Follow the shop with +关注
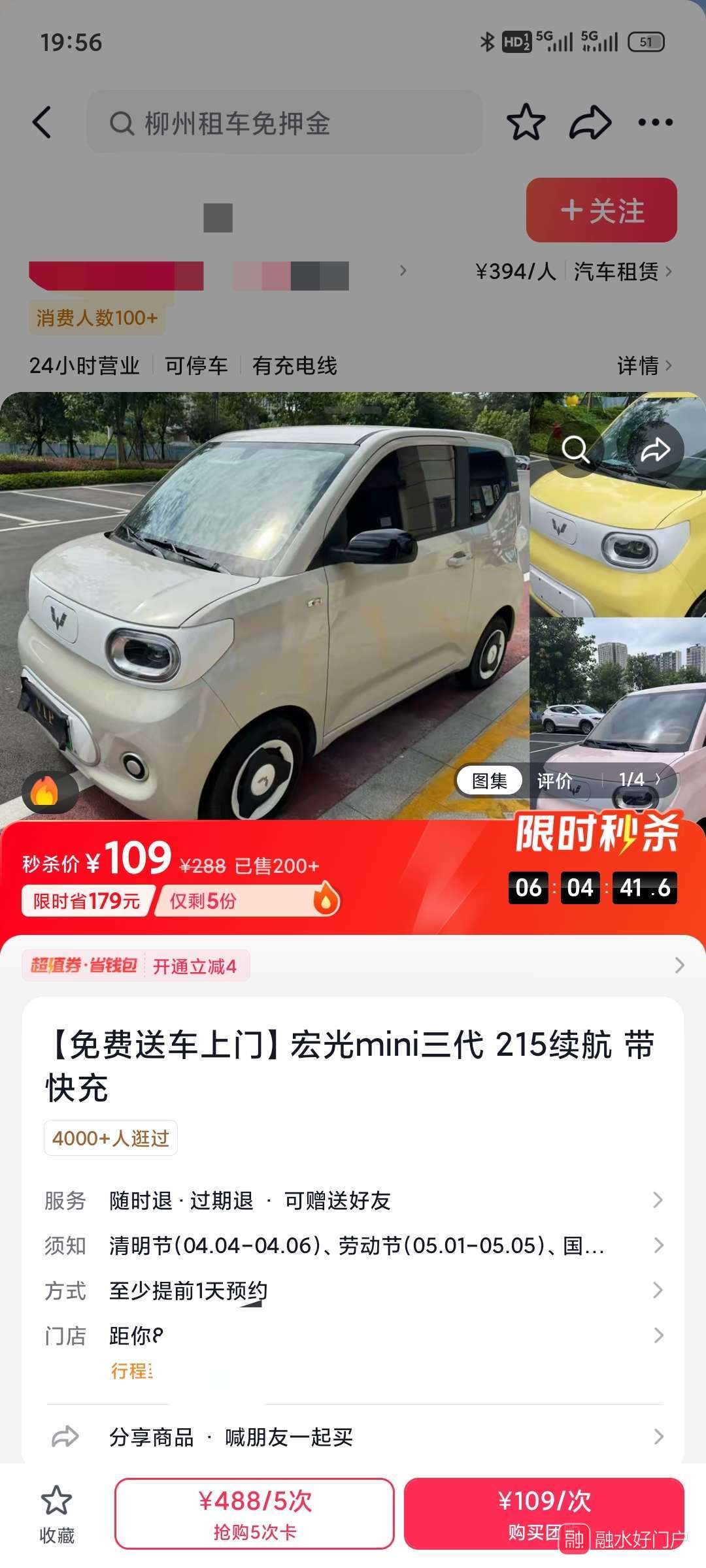 (x=601, y=210)
